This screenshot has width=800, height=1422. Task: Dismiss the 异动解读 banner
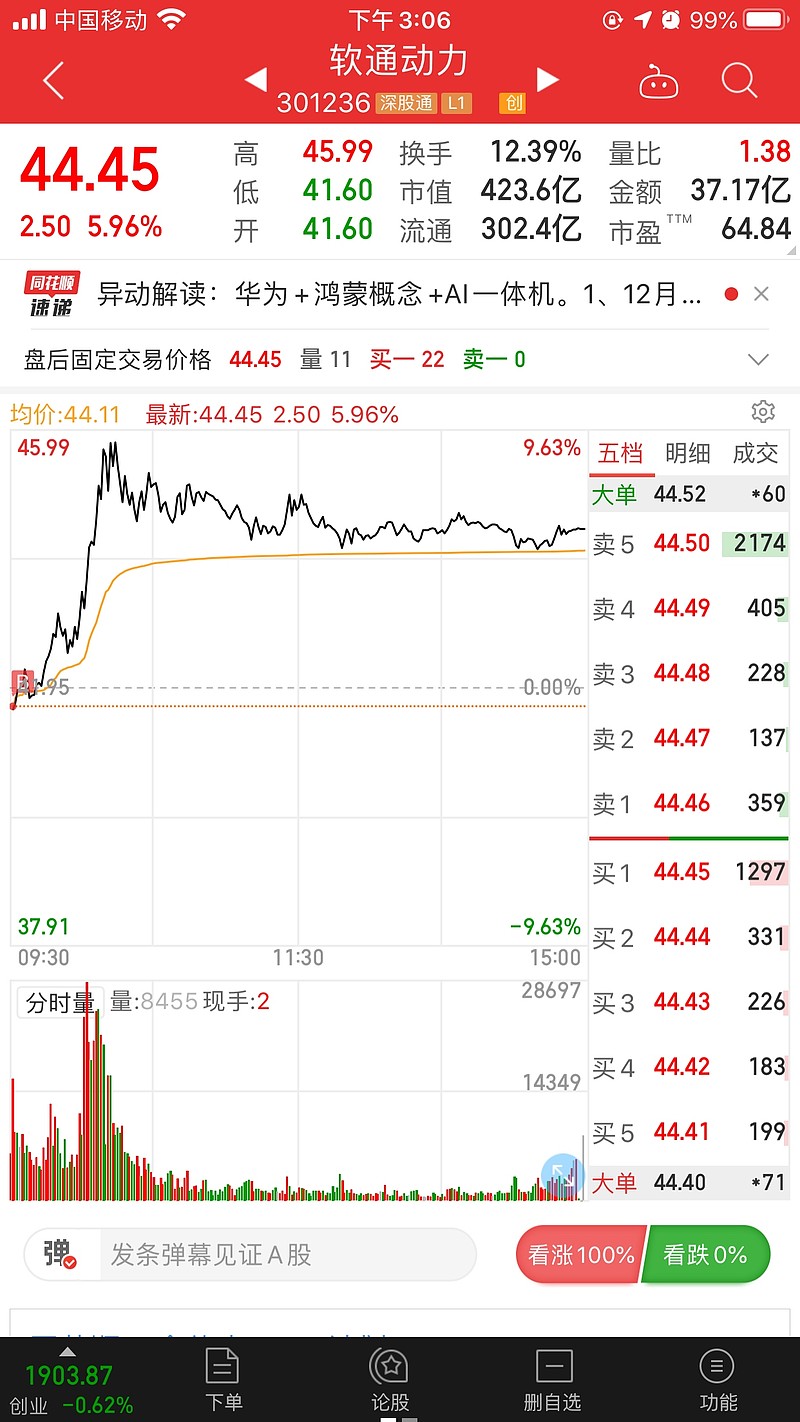[x=761, y=294]
